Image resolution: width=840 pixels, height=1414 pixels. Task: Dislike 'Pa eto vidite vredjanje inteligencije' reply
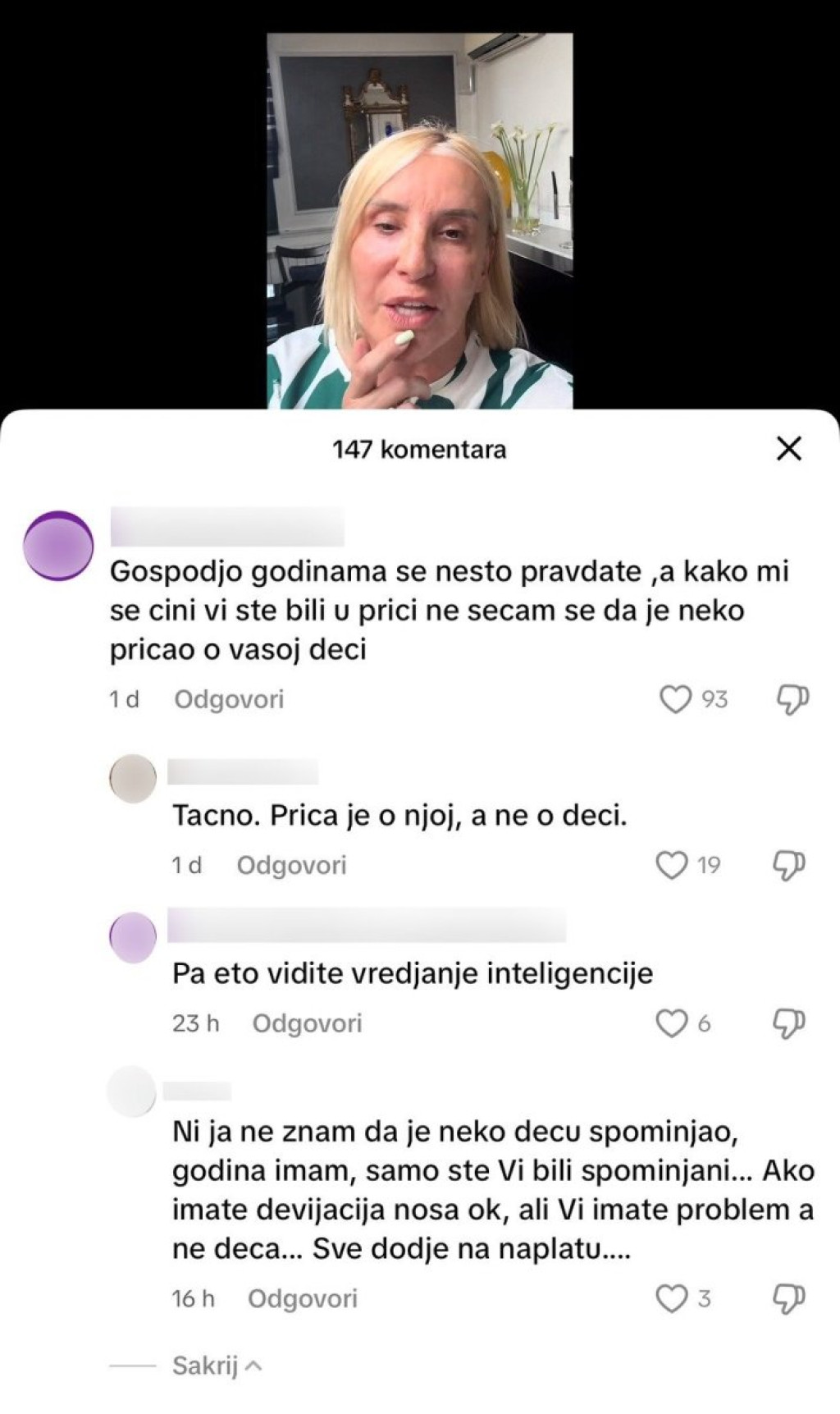[x=789, y=1023]
